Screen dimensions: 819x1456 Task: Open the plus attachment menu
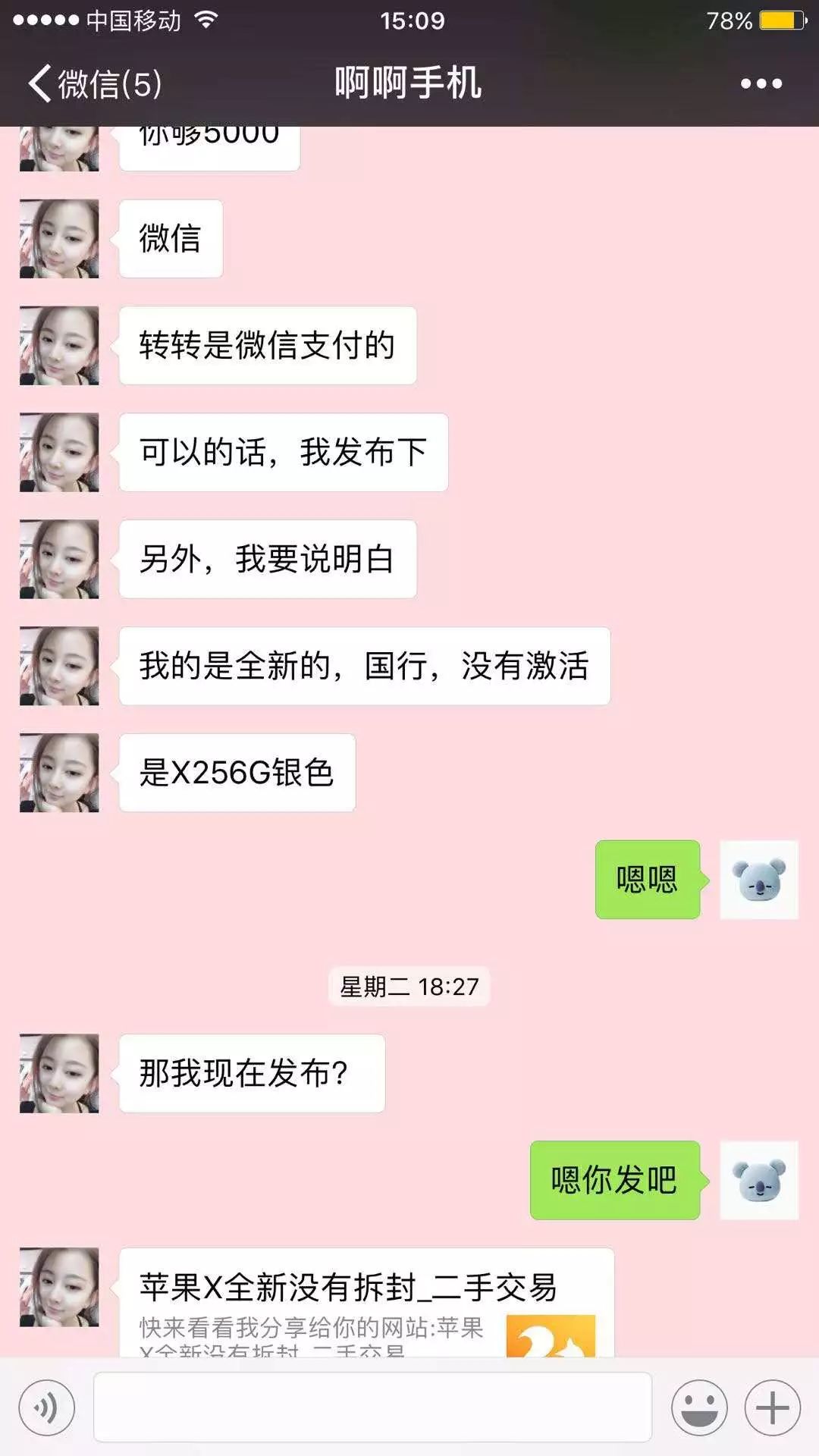tap(772, 1408)
